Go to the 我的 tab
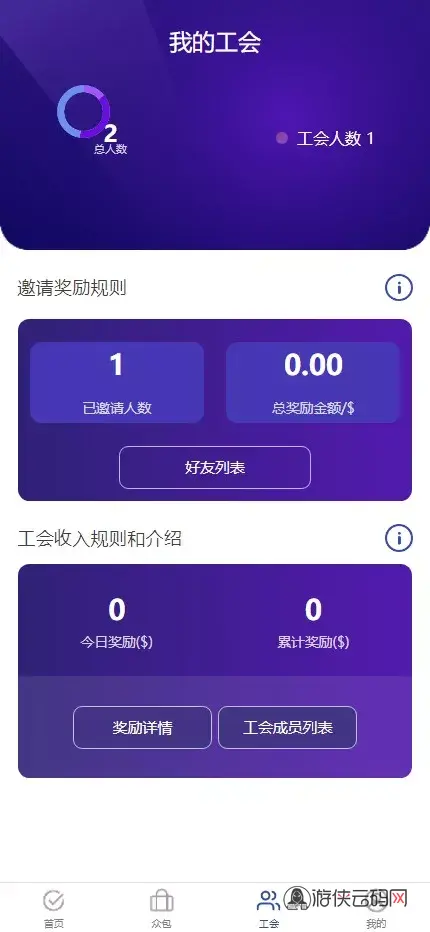The height and width of the screenshot is (932, 430). coord(376,909)
